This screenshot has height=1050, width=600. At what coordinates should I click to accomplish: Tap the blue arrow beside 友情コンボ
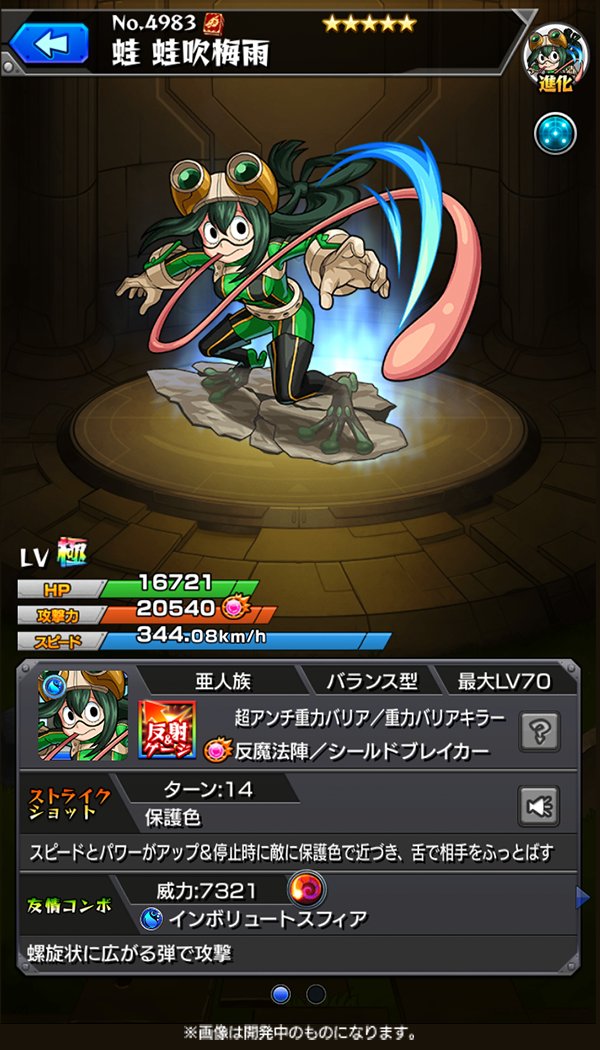(x=583, y=898)
